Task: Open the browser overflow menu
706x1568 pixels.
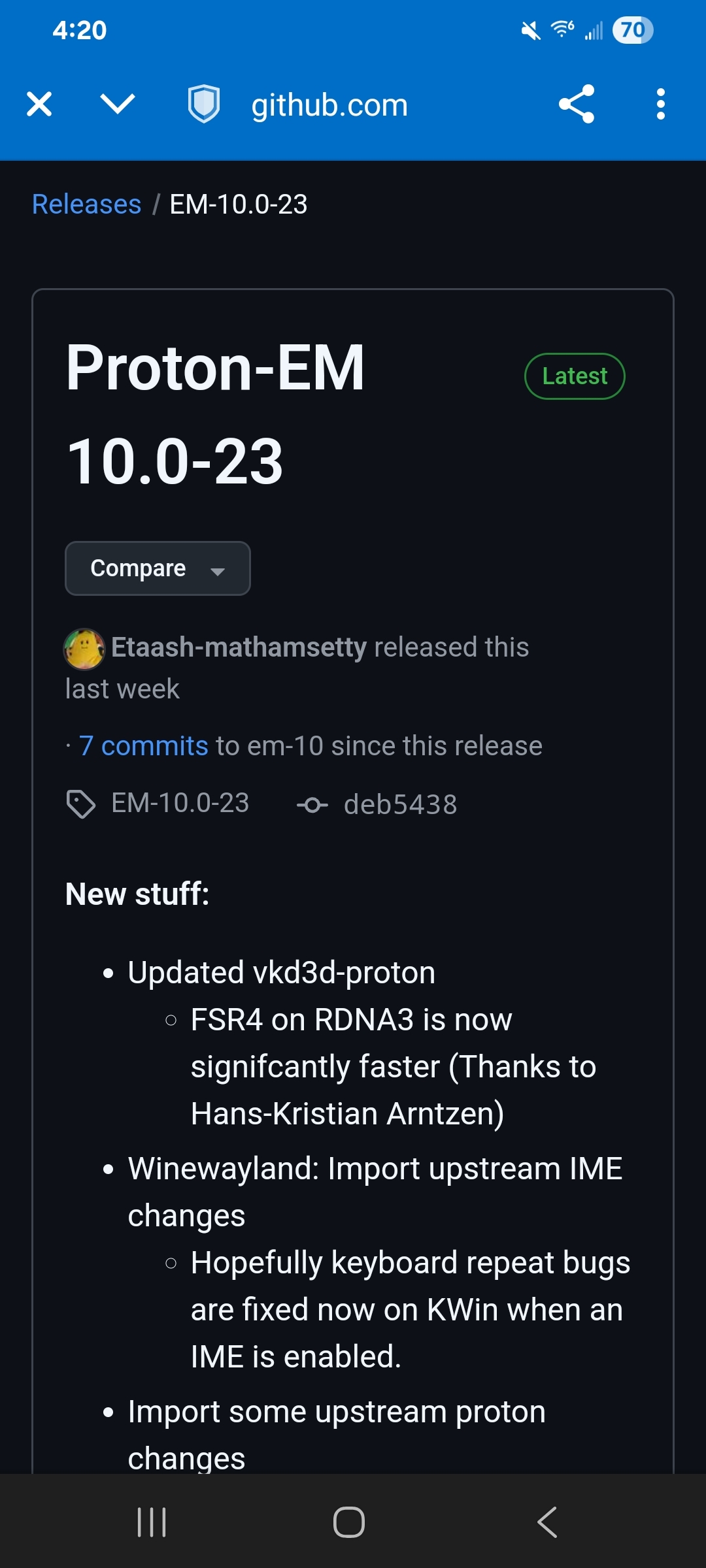Action: click(x=661, y=104)
